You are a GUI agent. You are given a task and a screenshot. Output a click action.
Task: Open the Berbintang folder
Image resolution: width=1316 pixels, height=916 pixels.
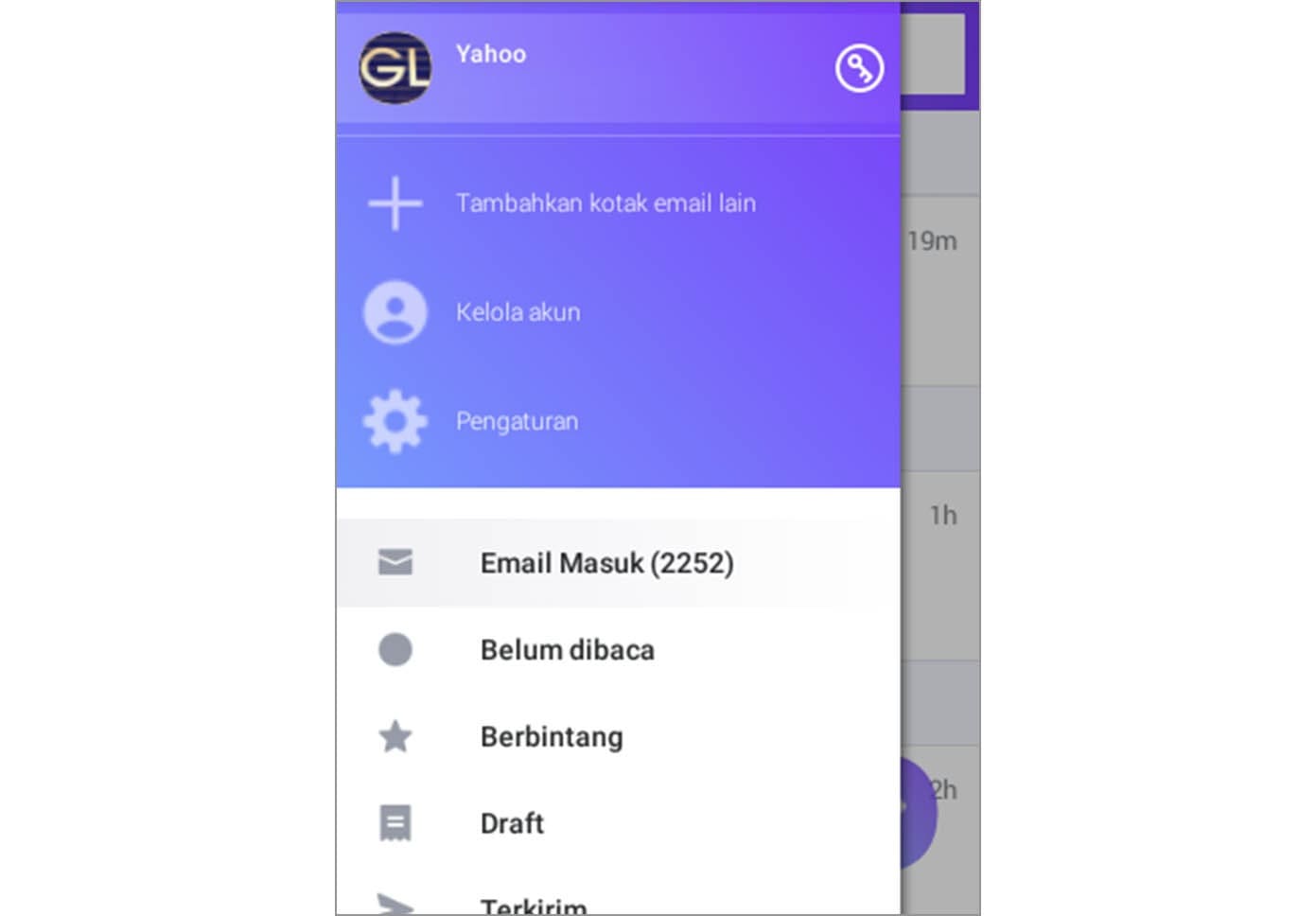[552, 736]
